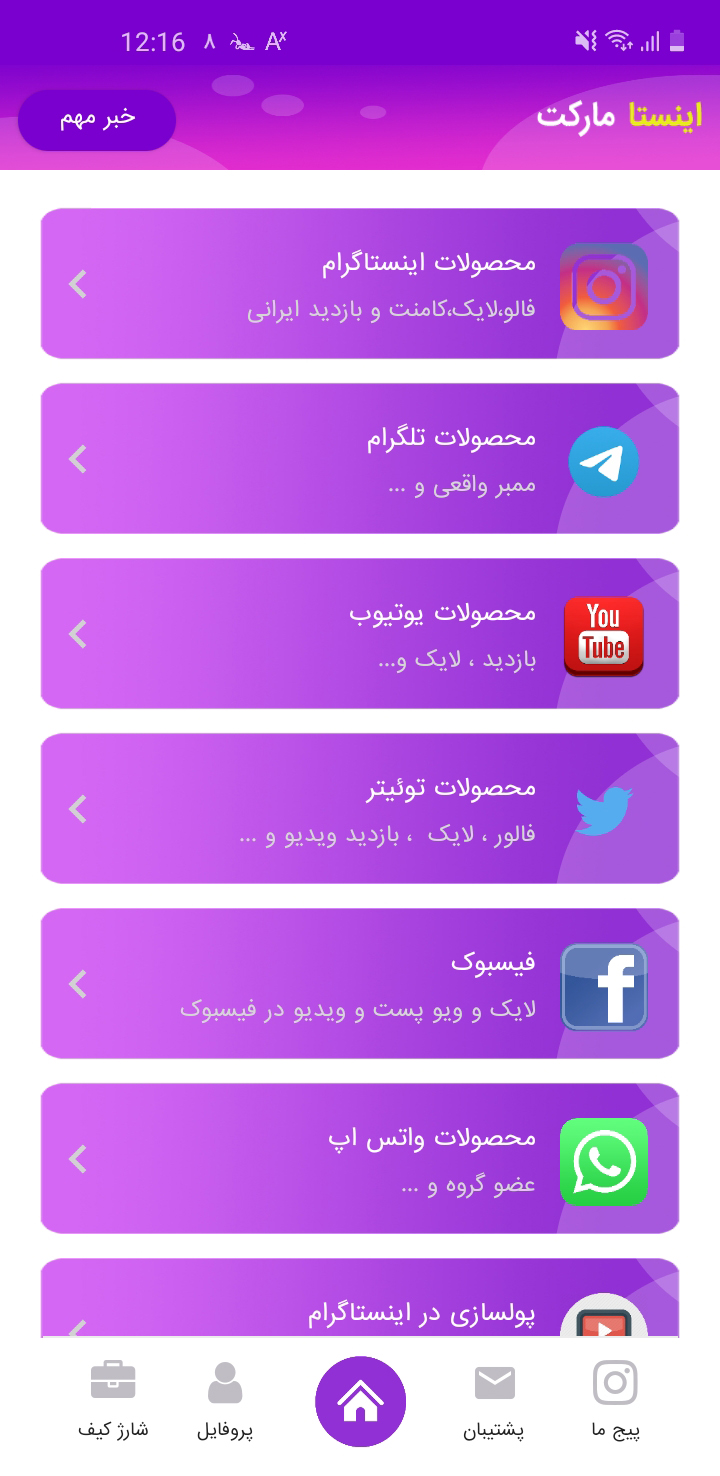Open محصولات تلگرام (Telegram products) card
Viewport: 720px width, 1476px height.
click(360, 459)
